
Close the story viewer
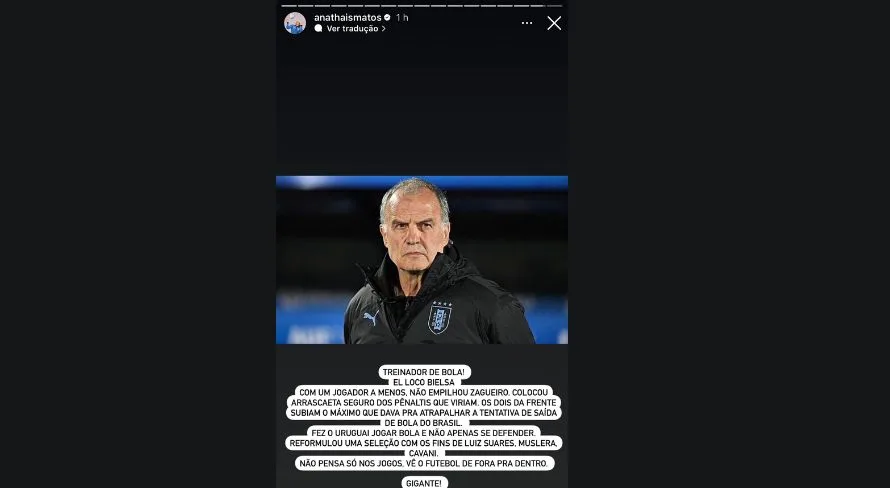554,23
